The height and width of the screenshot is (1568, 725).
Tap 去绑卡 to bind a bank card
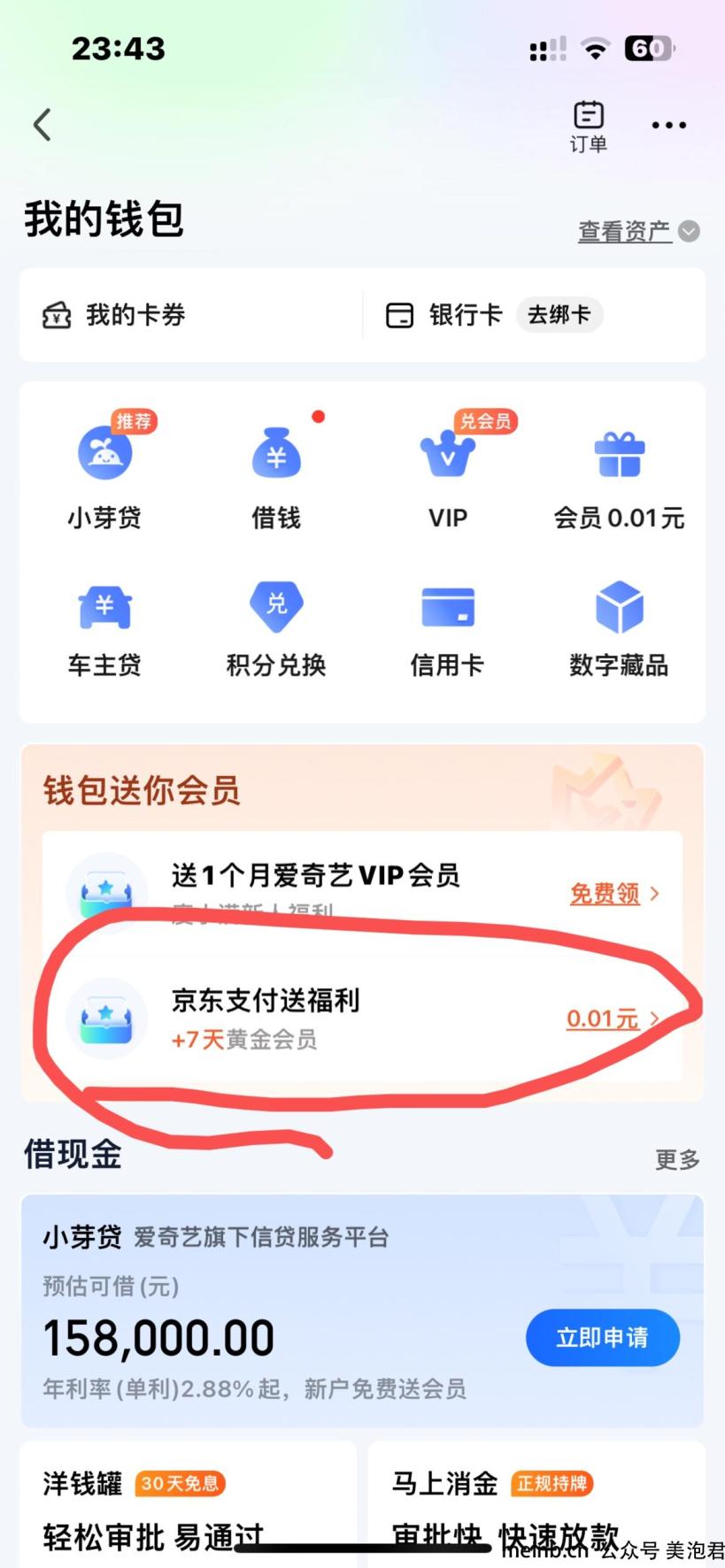pyautogui.click(x=559, y=315)
